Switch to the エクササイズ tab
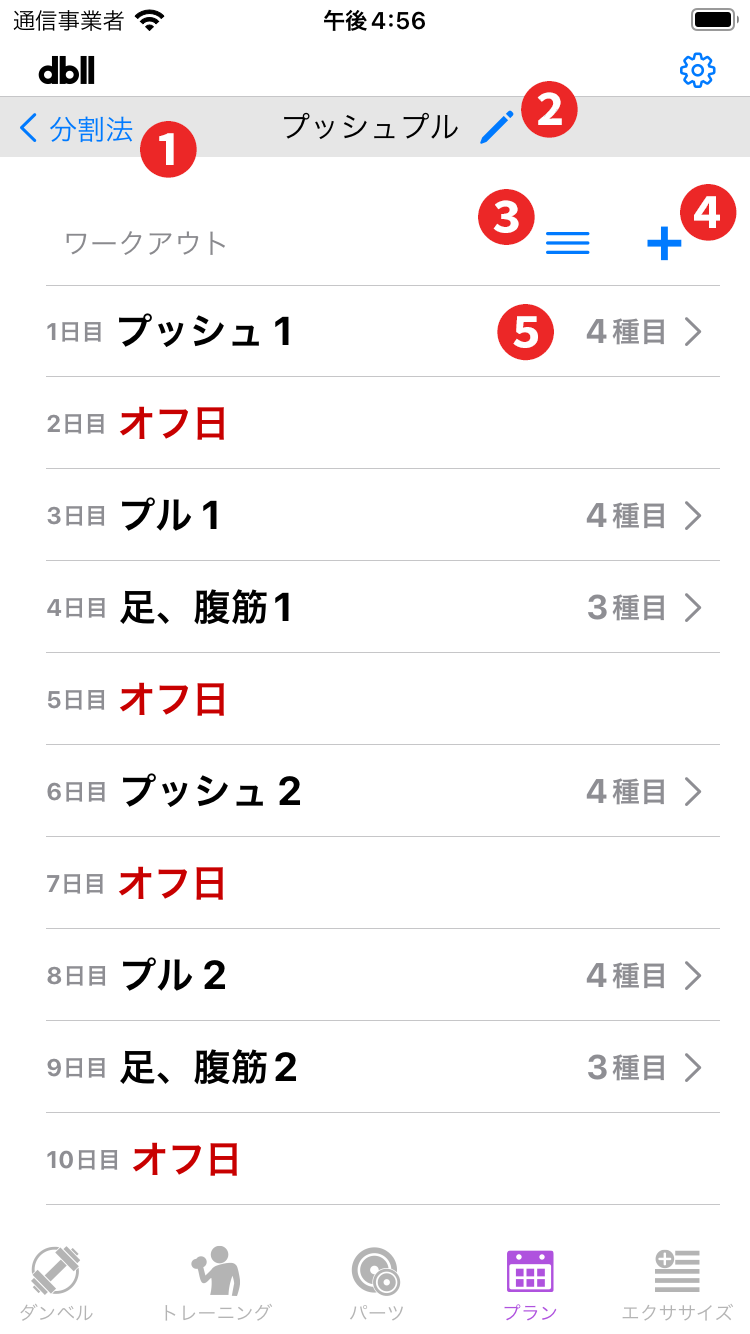The width and height of the screenshot is (750, 1334). pos(677,1284)
